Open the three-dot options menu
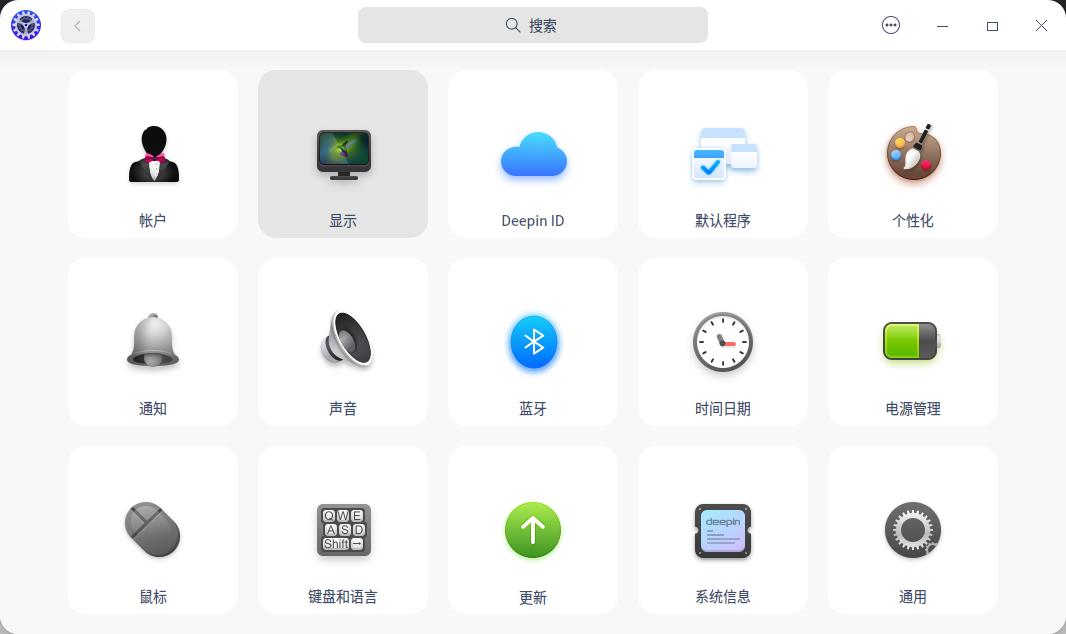The image size is (1066, 634). pyautogui.click(x=891, y=26)
